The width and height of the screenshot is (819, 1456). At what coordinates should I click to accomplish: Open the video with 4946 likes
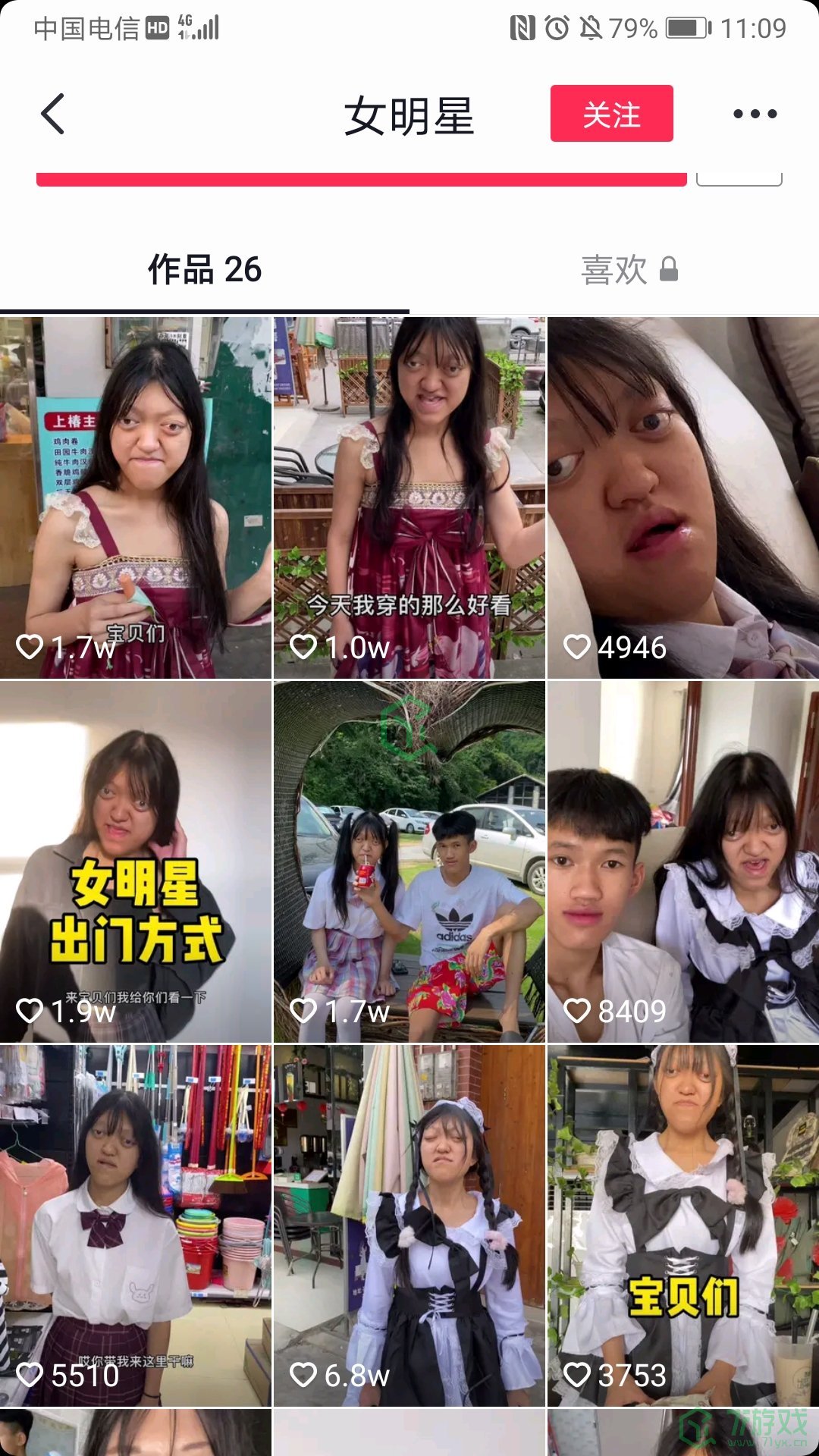coord(682,497)
